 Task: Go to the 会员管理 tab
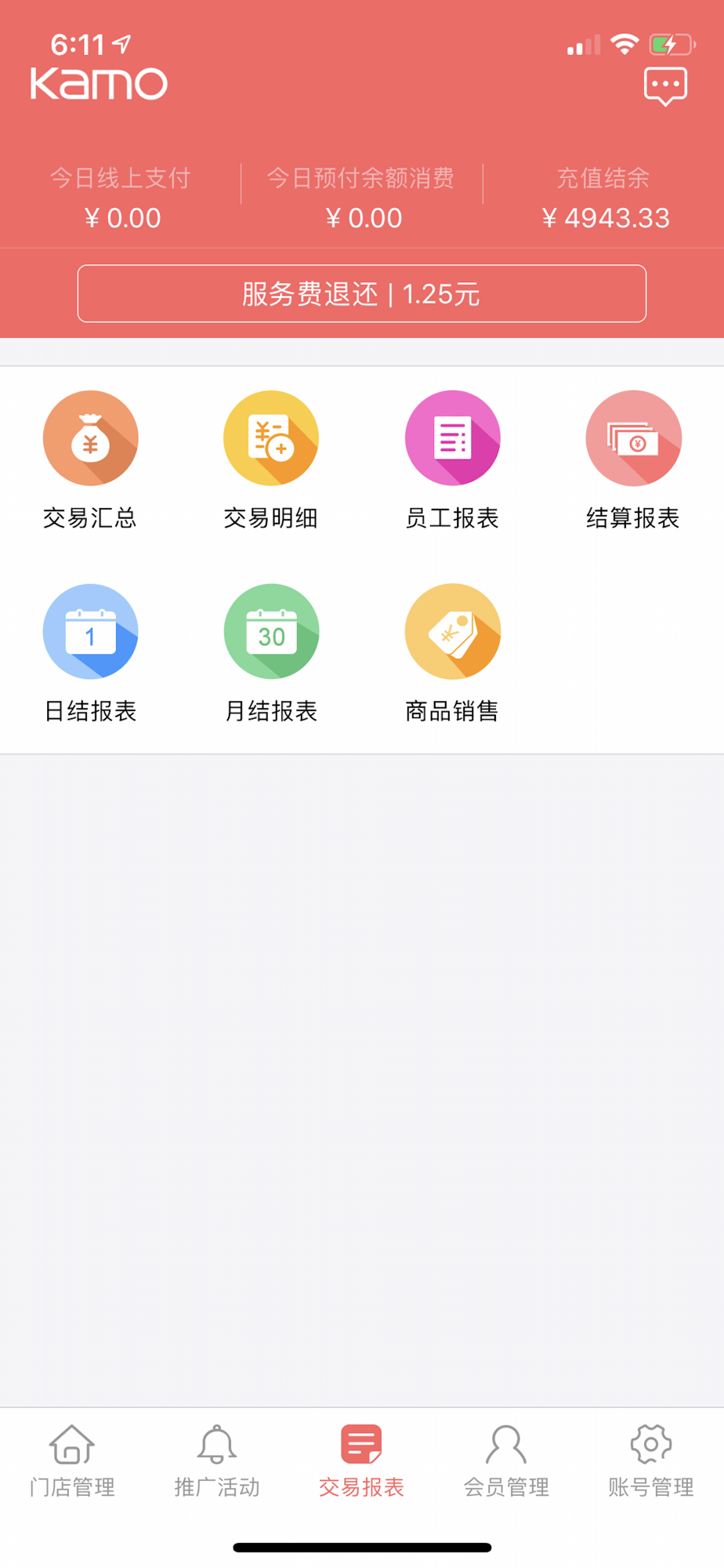coord(506,1461)
